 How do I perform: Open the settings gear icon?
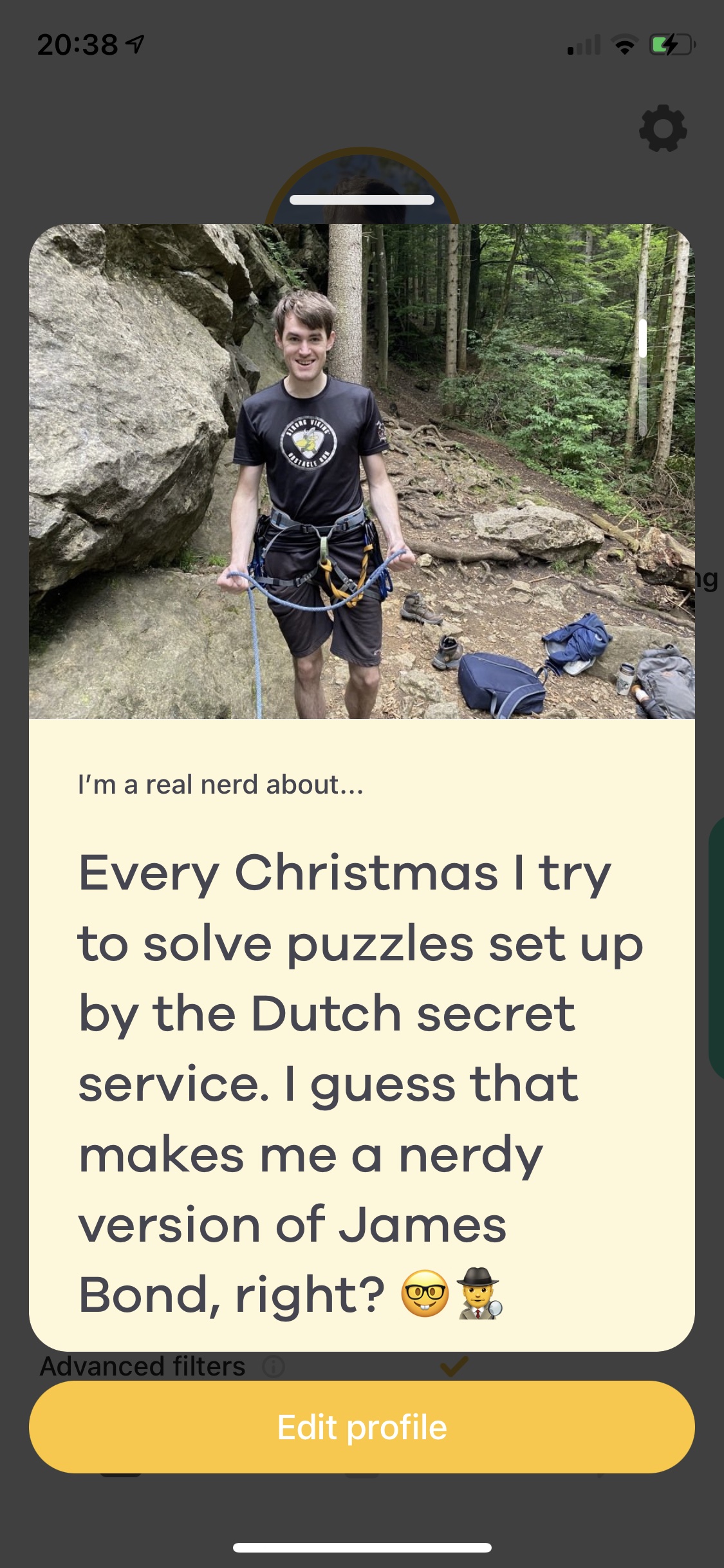663,129
